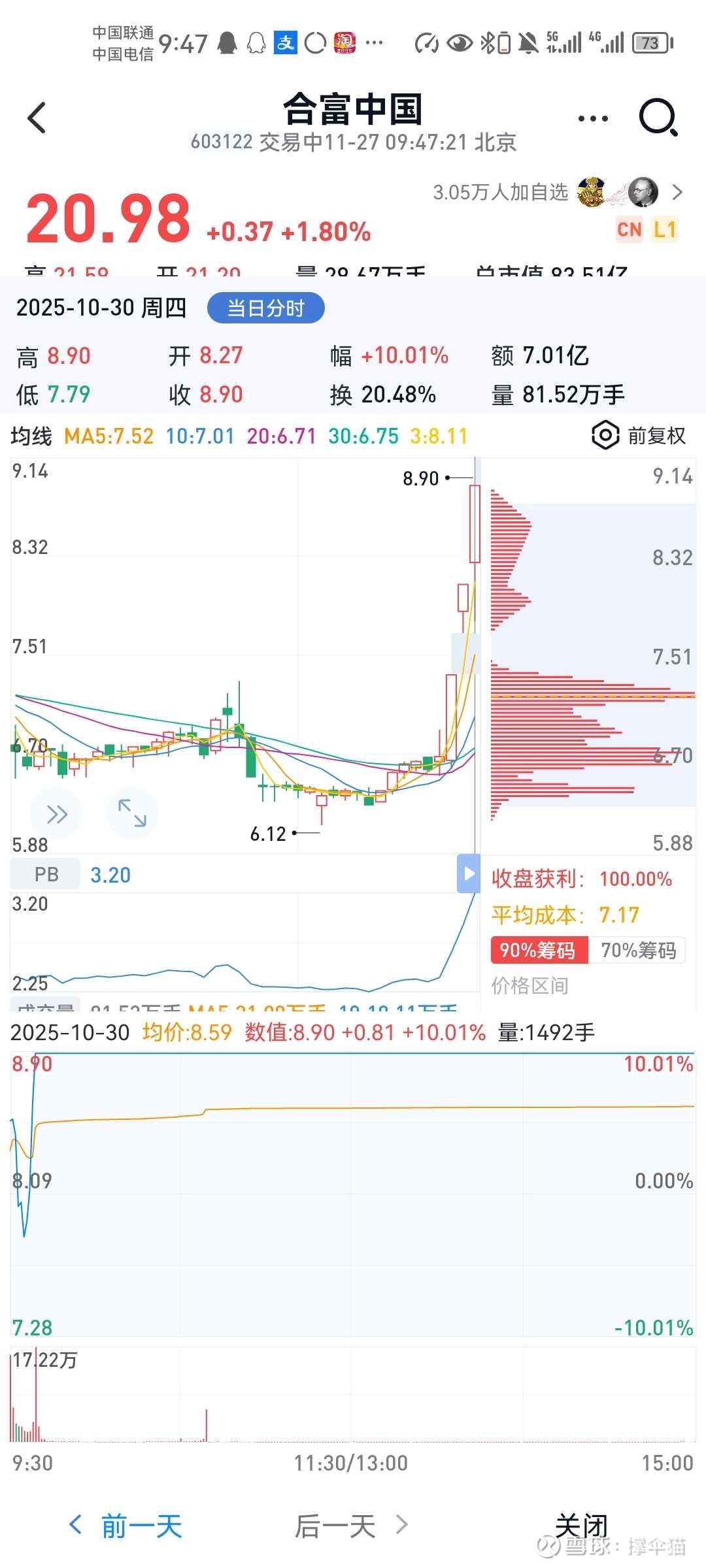Open the 3.05万人加自选 followers list

pyautogui.click(x=557, y=193)
